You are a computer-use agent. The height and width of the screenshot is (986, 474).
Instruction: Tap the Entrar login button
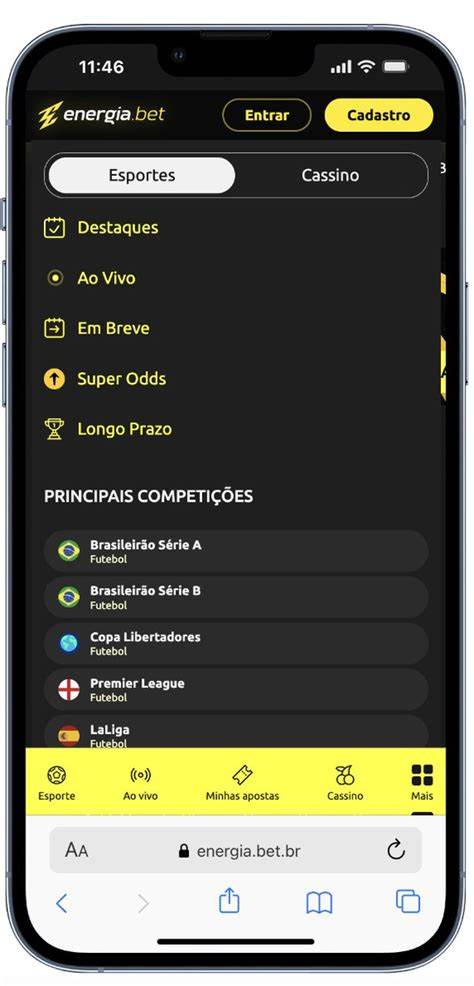tap(267, 115)
